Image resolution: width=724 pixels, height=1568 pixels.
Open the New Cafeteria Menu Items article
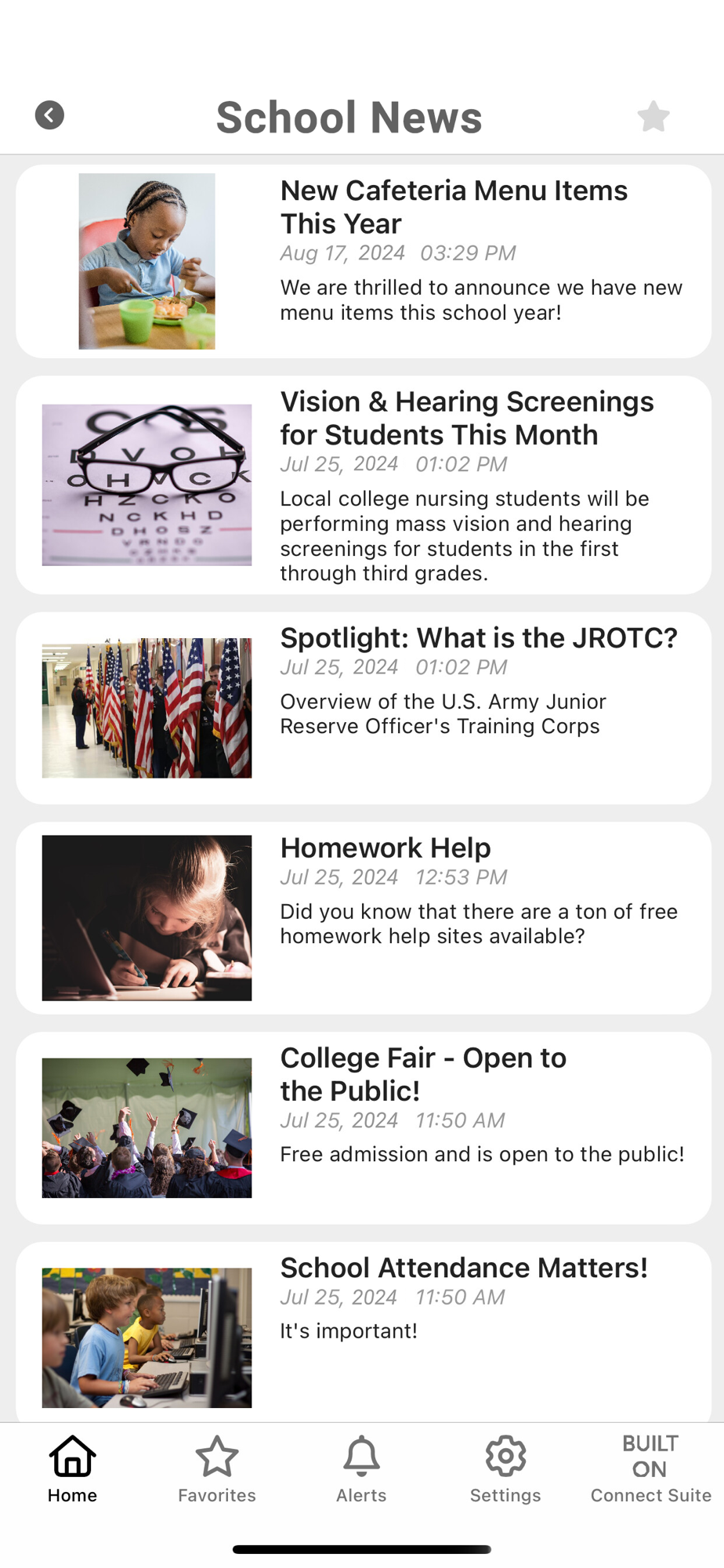click(364, 261)
